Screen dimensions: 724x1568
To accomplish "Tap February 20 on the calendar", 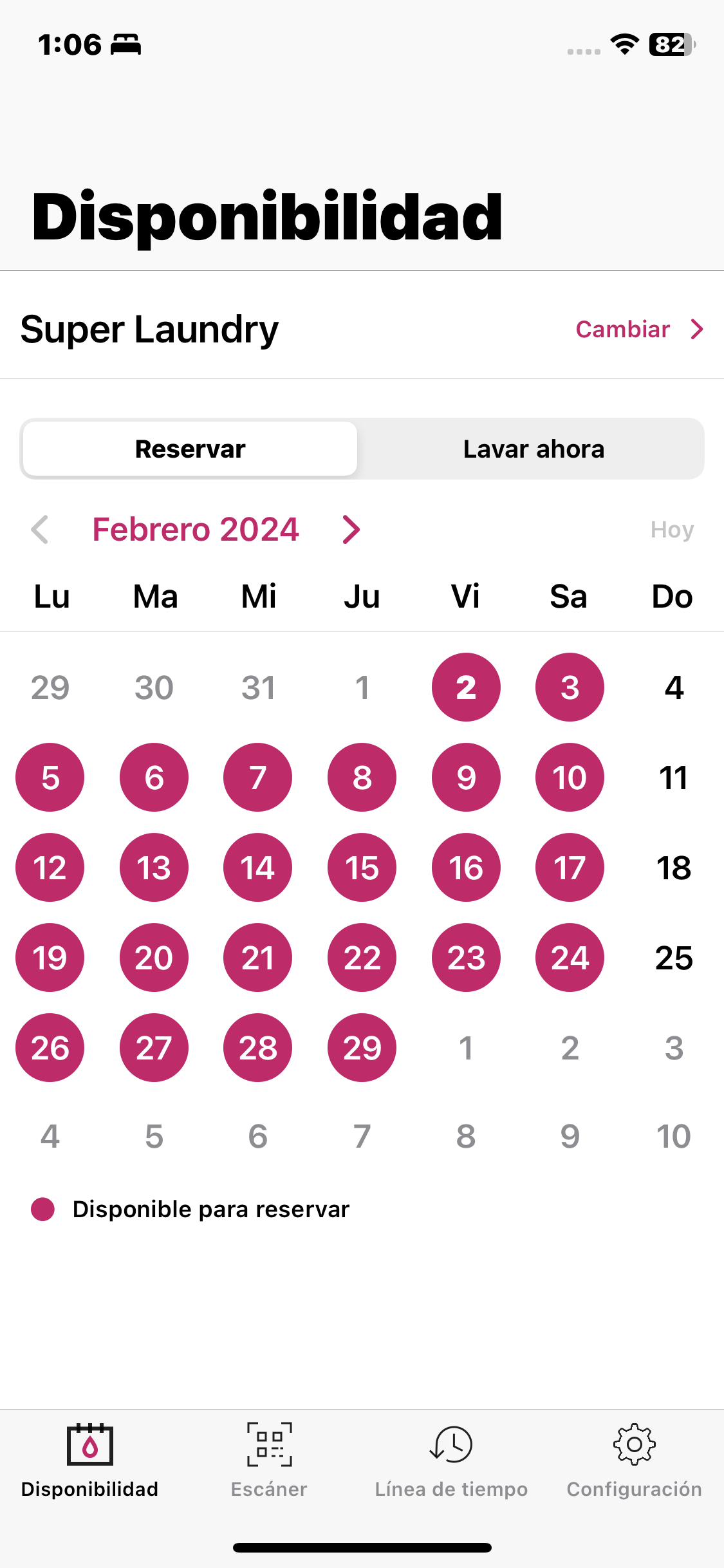I will coord(154,958).
